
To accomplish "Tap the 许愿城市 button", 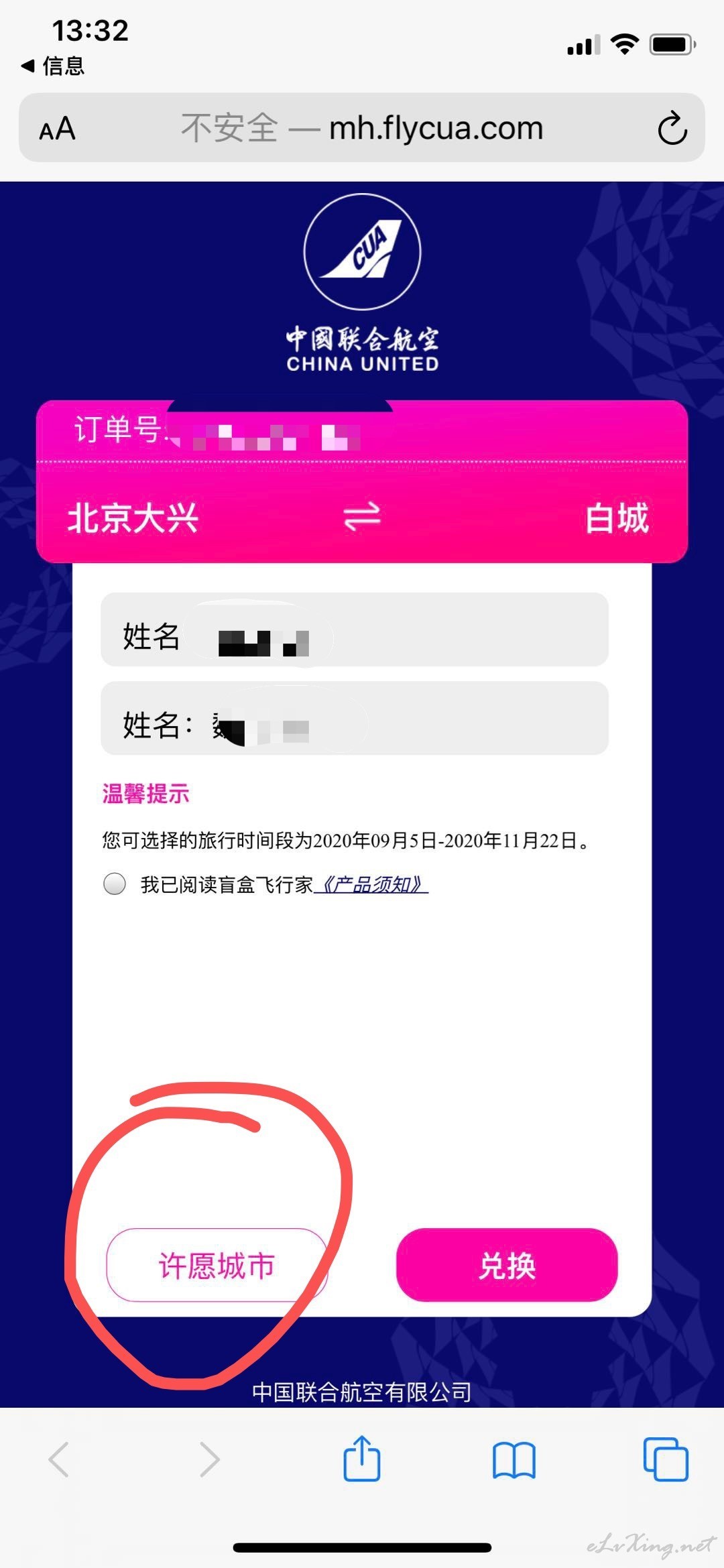I will pyautogui.click(x=217, y=1265).
